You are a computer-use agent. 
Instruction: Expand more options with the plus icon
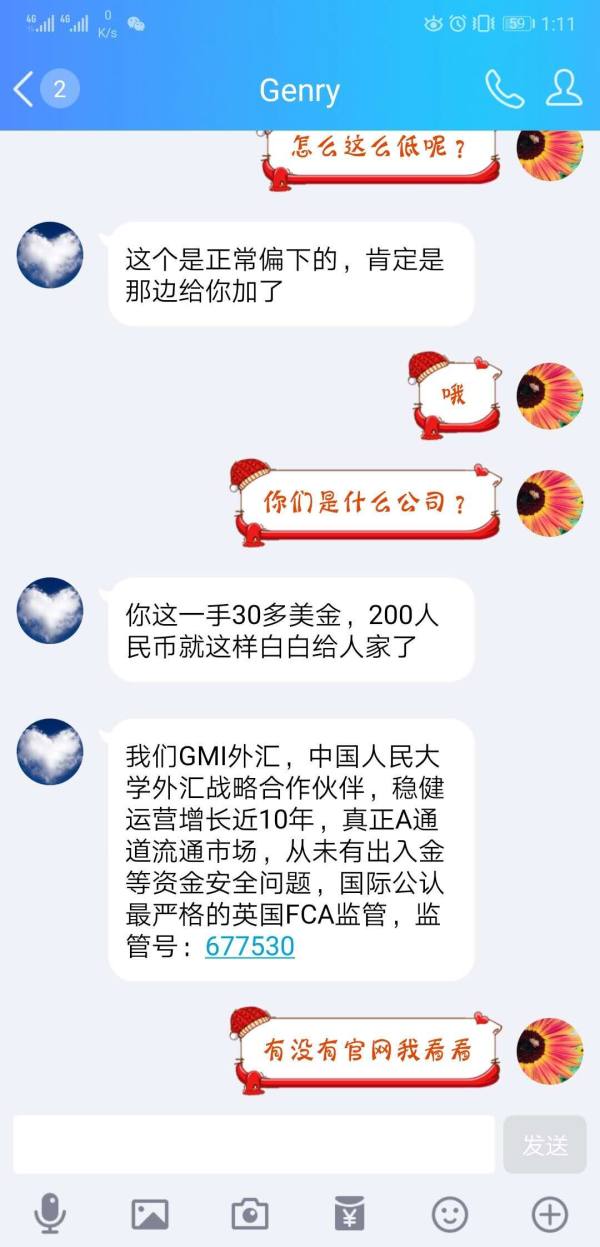(x=549, y=1214)
